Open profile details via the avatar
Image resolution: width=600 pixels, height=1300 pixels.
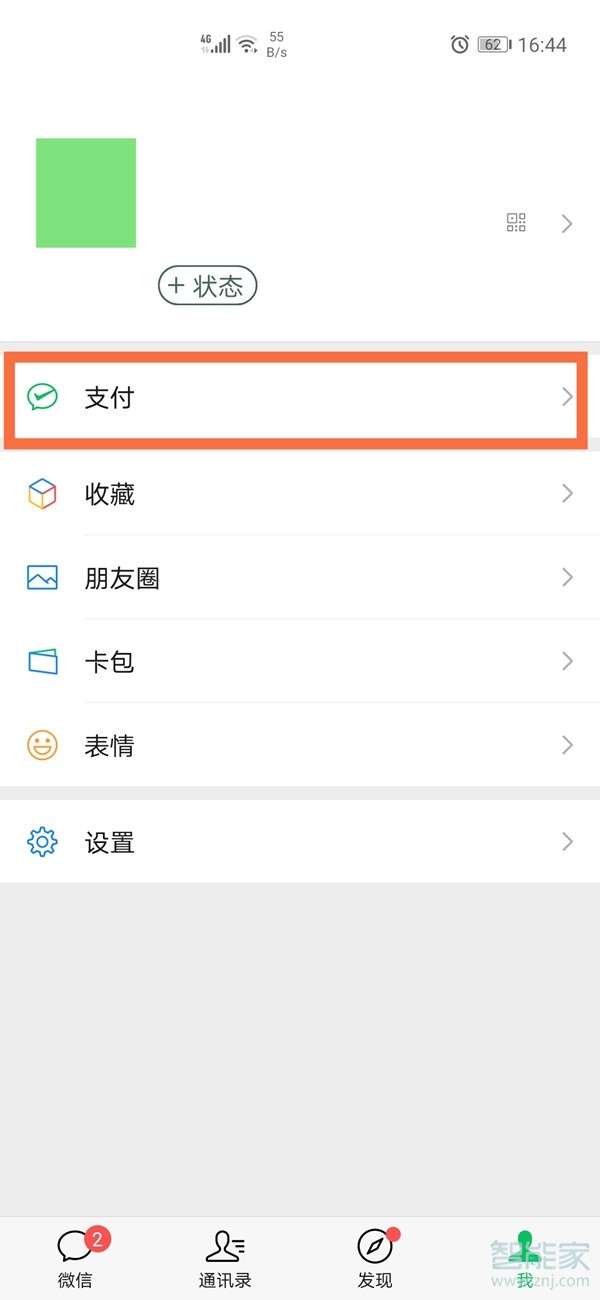(86, 193)
